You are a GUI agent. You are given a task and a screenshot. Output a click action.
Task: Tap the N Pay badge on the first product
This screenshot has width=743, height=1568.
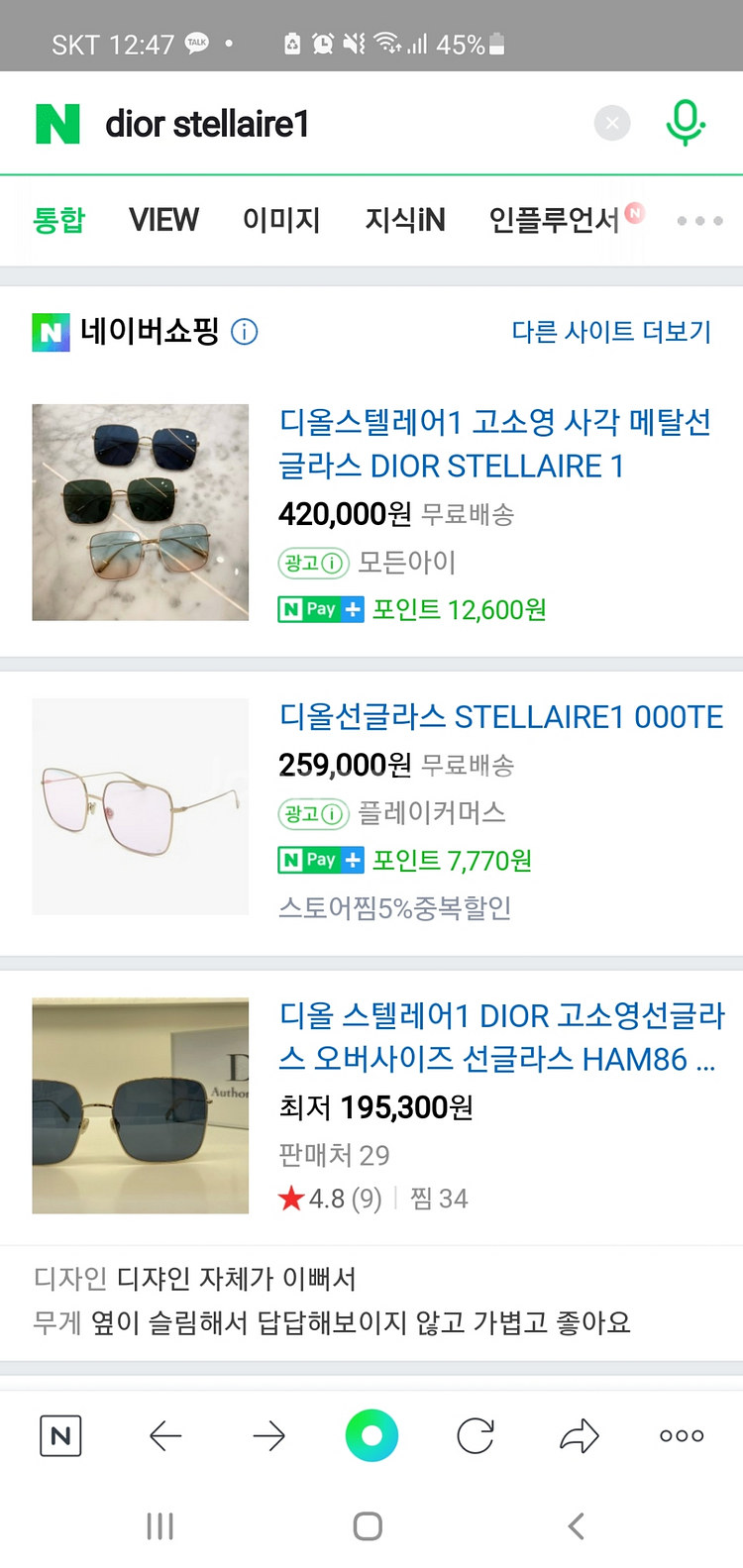[310, 609]
